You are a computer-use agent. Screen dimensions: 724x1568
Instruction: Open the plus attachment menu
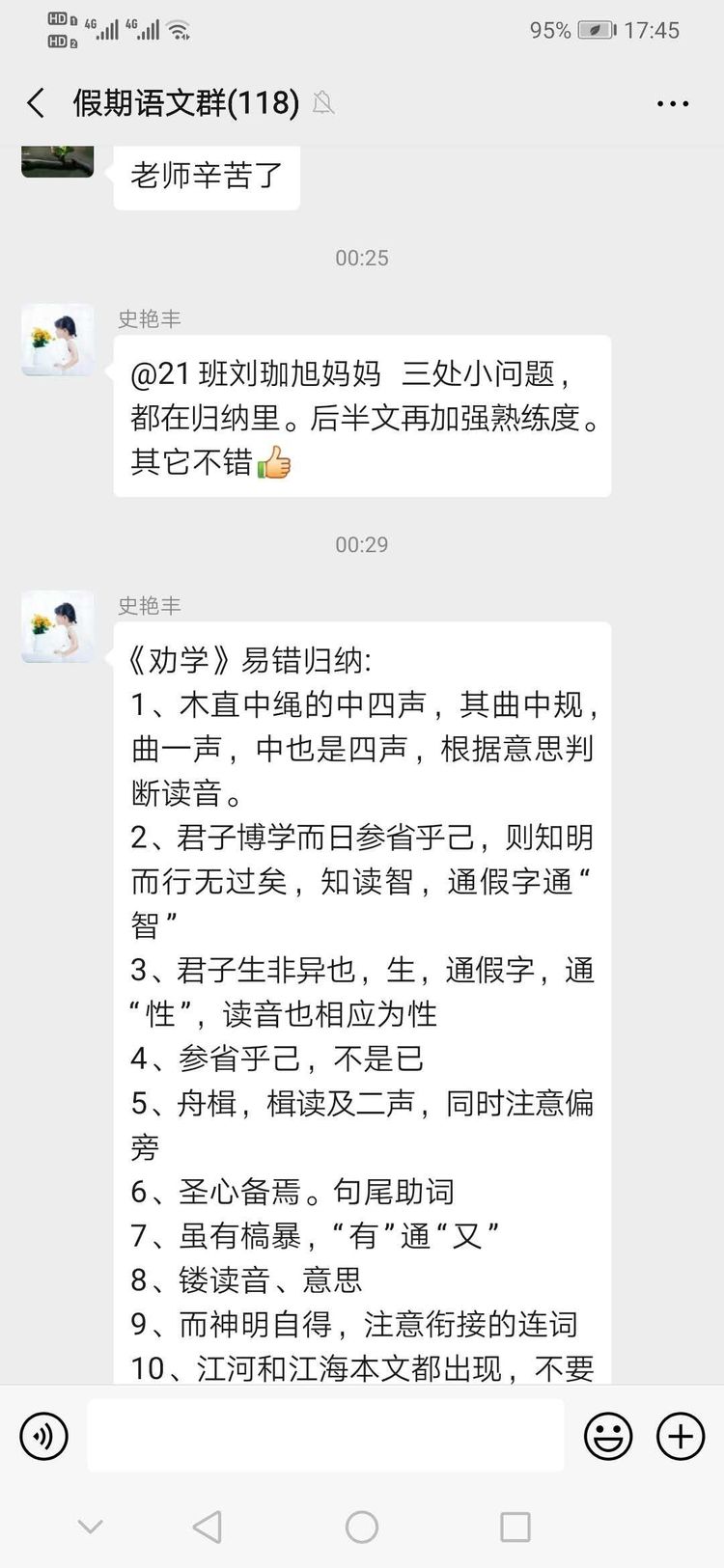(680, 1436)
